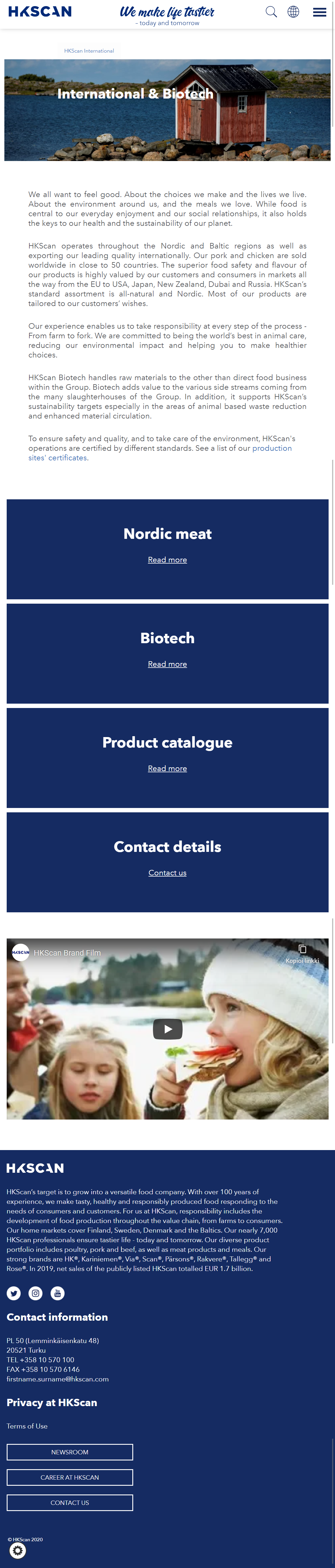Read more about Nordic meat
This screenshot has height=1568, width=335.
(x=167, y=559)
